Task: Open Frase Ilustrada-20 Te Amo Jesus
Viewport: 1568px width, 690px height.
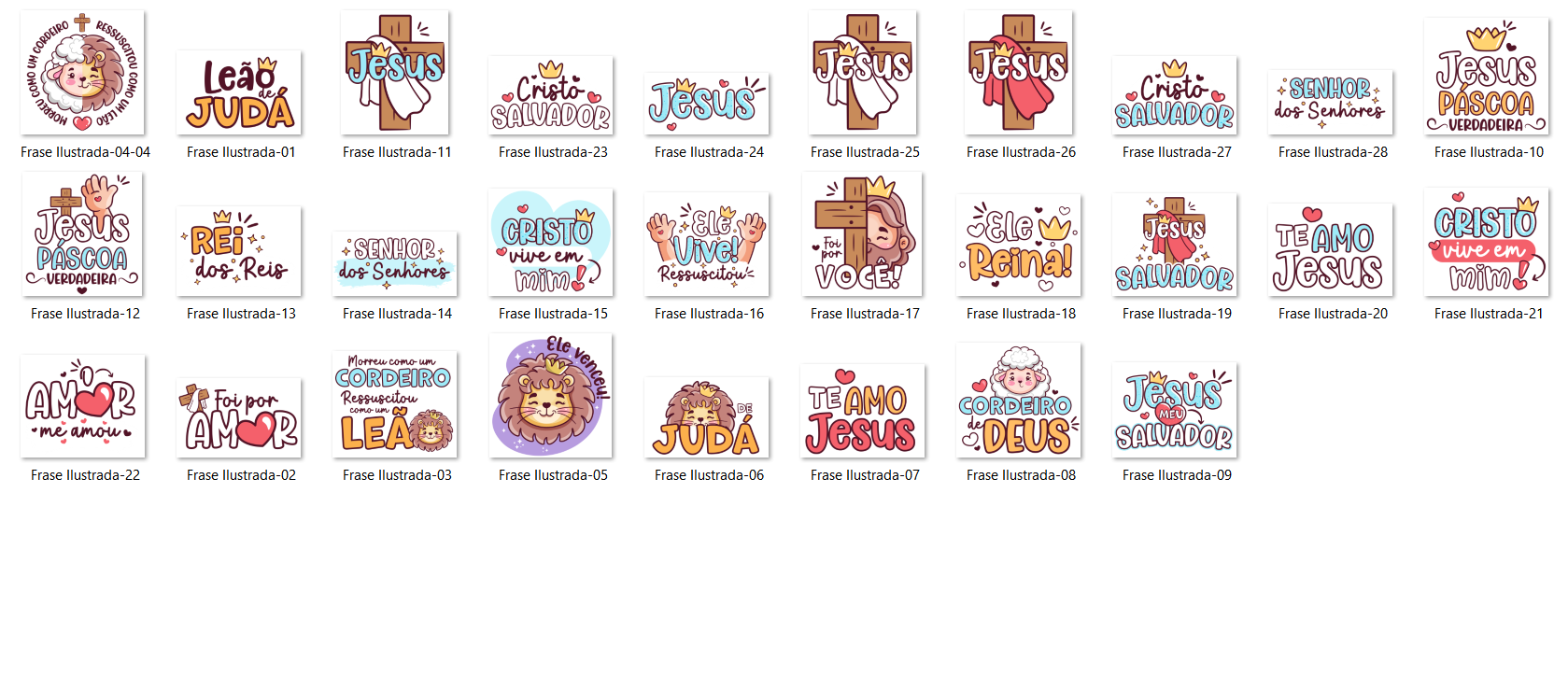Action: point(1331,248)
